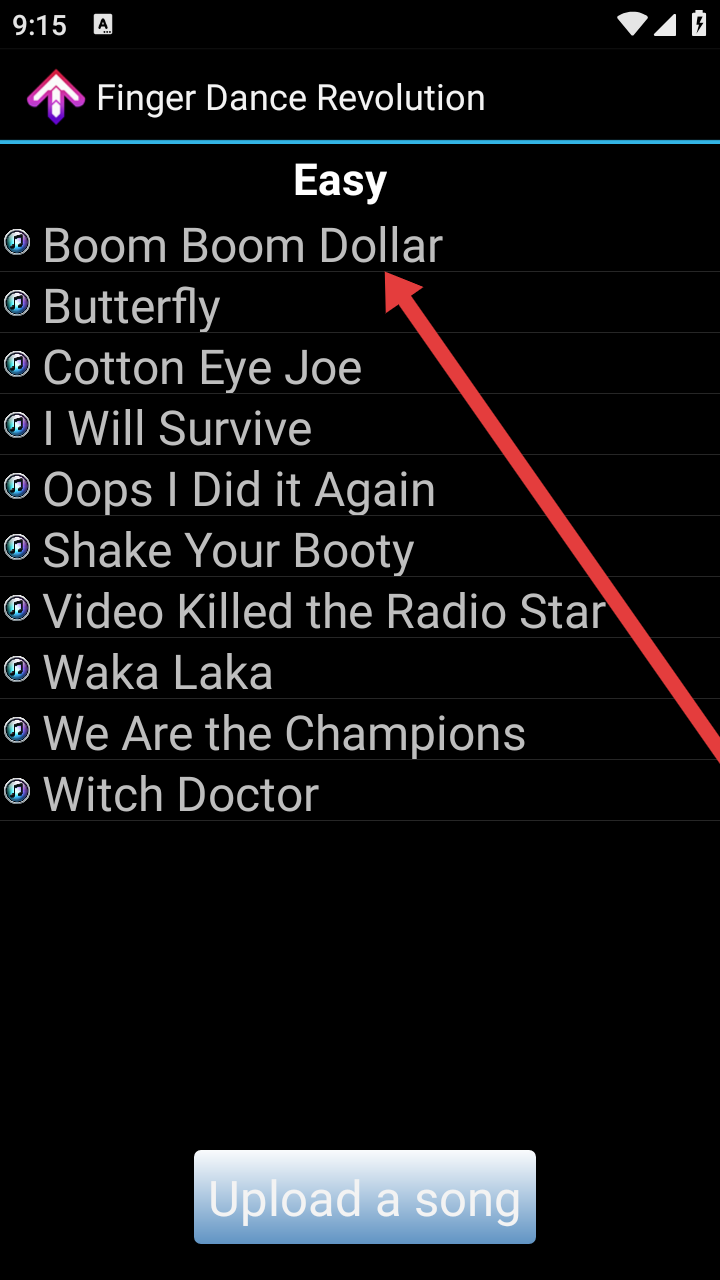Open the Waka Laka song
Viewport: 720px width, 1280px height.
tap(158, 673)
